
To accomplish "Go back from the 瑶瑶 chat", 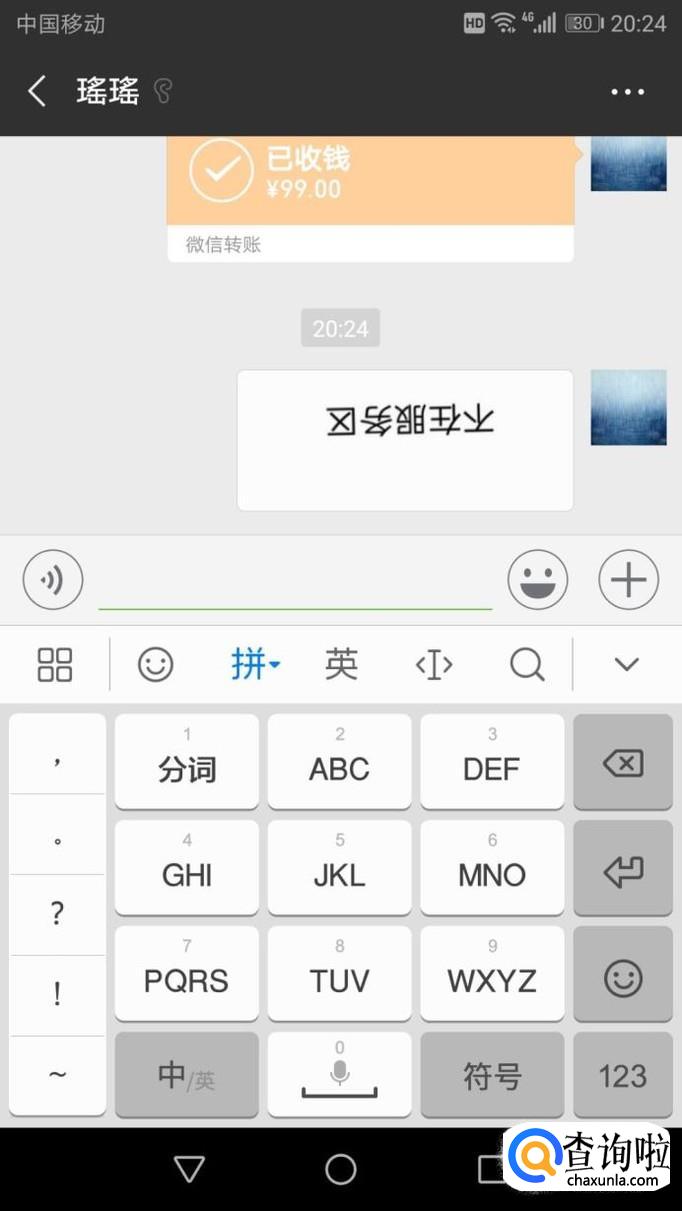I will (x=37, y=92).
